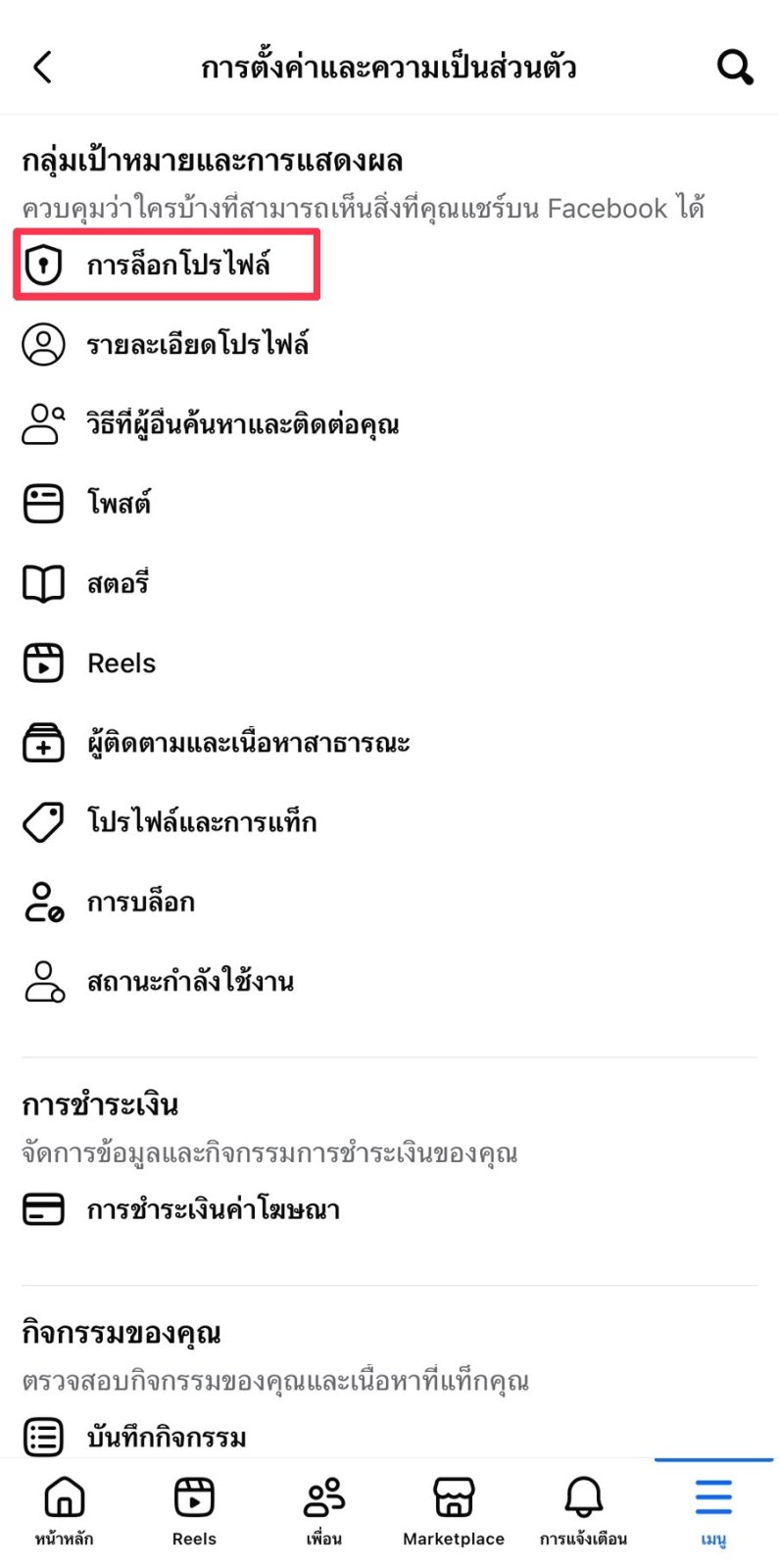
Task: Open the Reels settings row
Action: [389, 662]
